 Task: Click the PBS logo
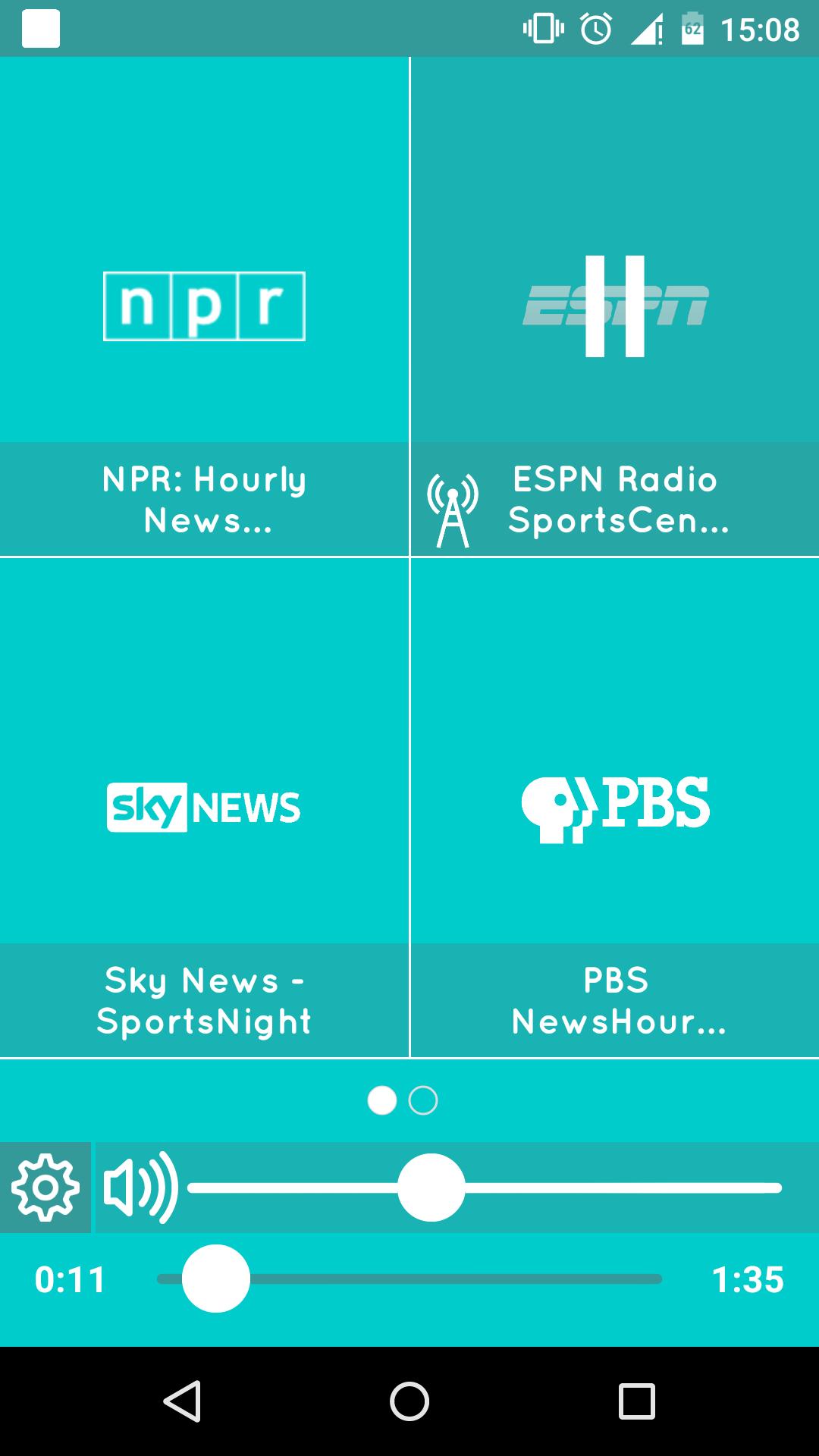tap(616, 807)
